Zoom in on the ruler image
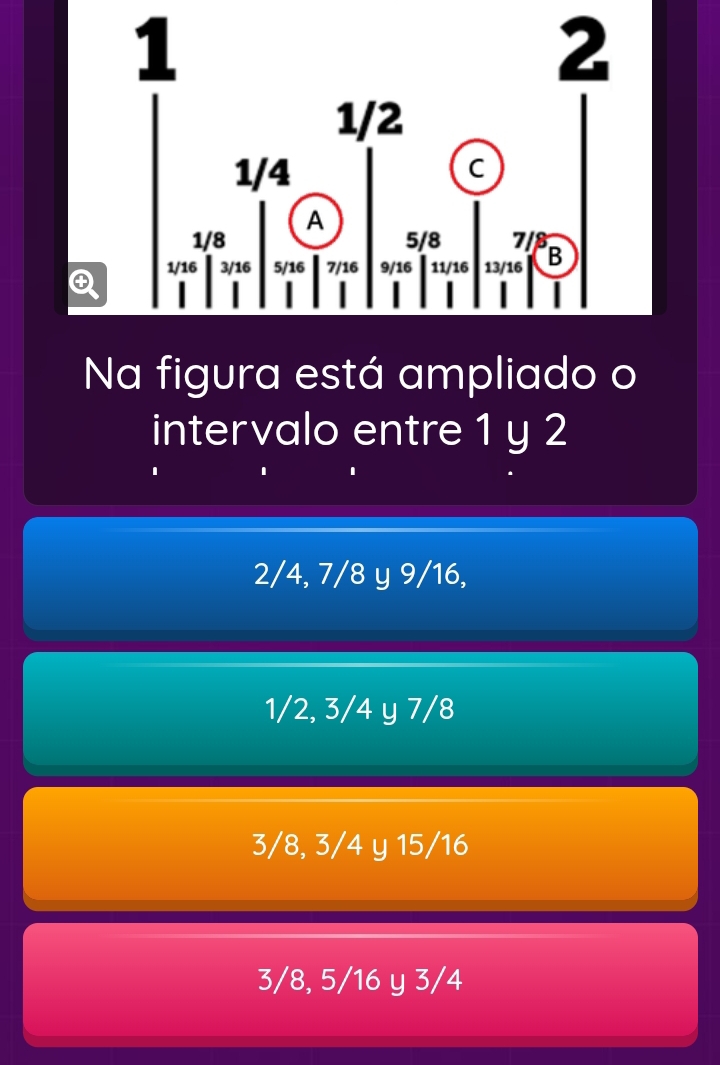720x1065 pixels. click(84, 284)
